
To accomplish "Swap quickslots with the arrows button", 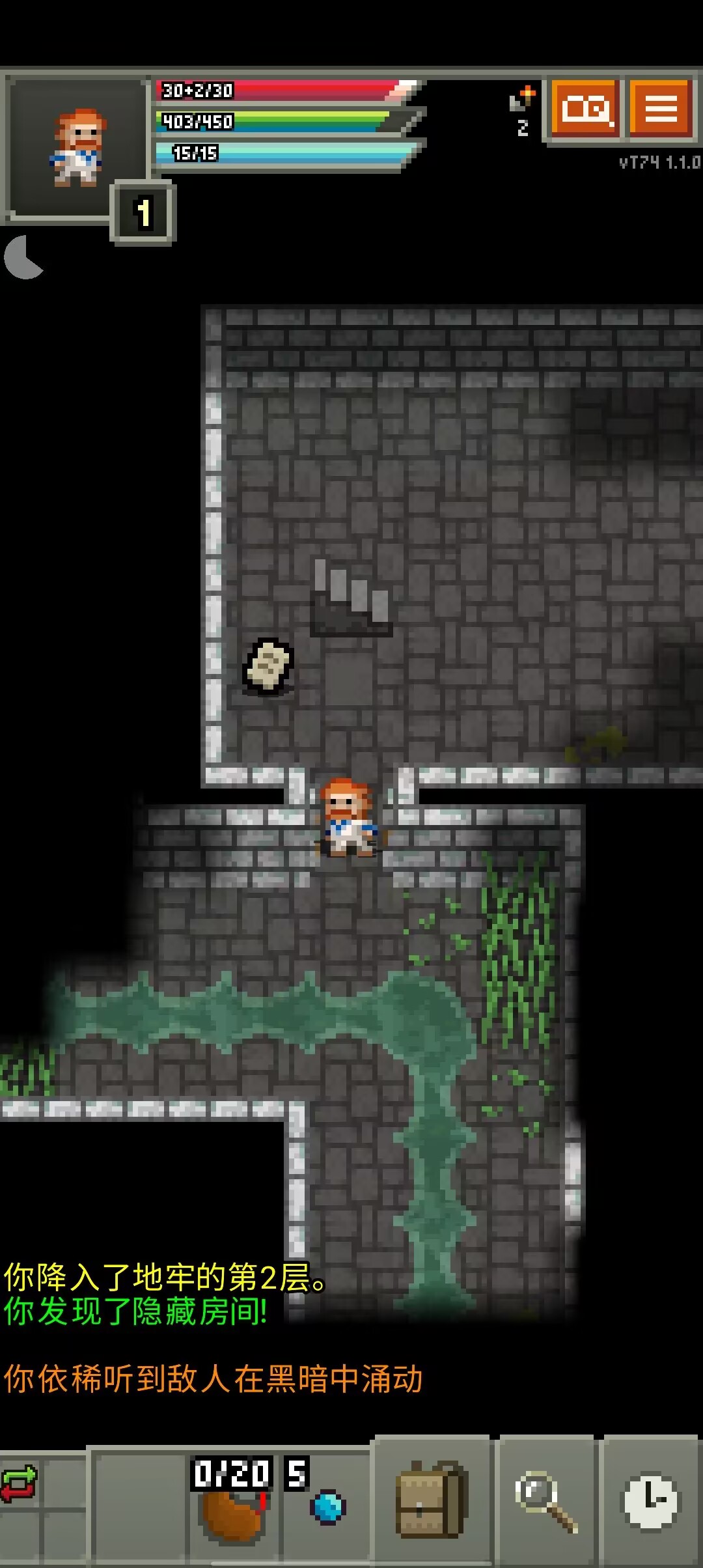I will tap(20, 1484).
